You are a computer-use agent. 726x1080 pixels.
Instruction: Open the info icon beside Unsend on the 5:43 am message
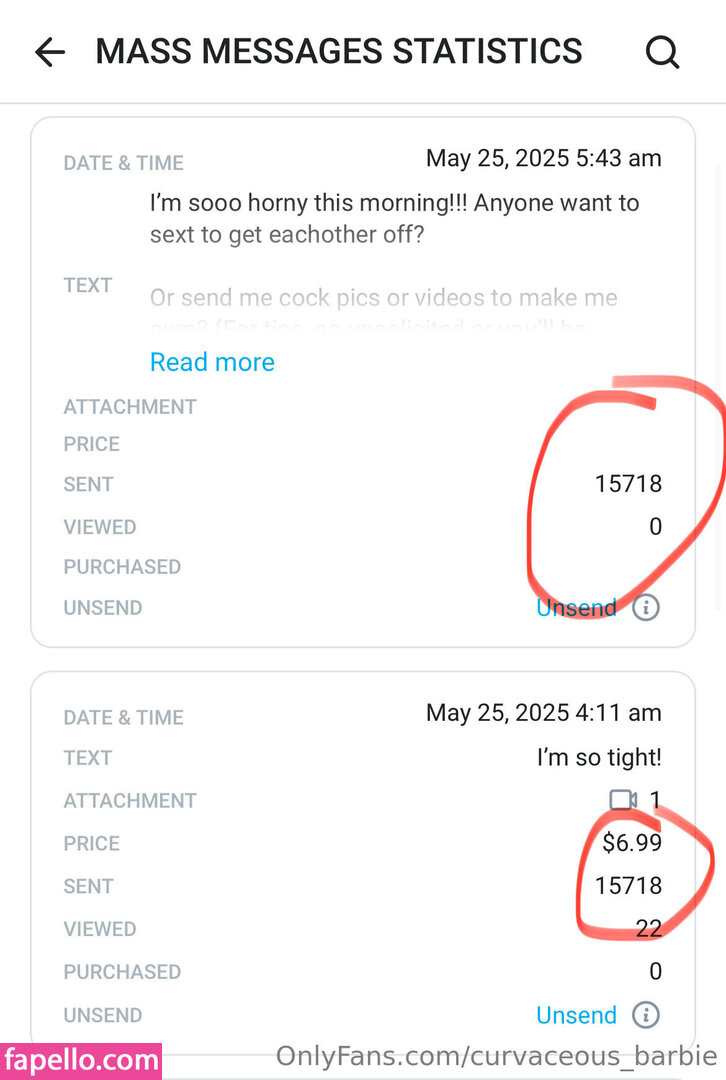(646, 607)
